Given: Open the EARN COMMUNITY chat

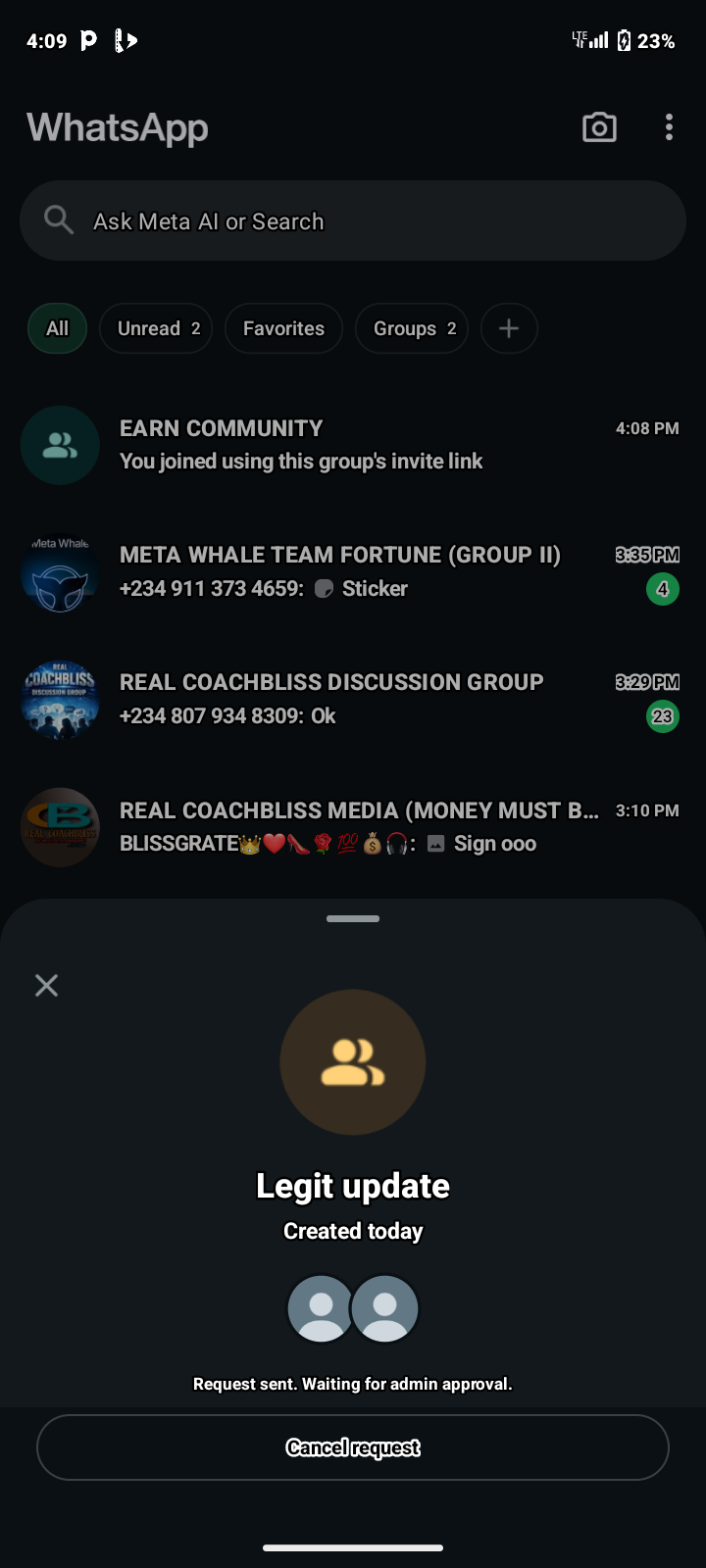Looking at the screenshot, I should [x=353, y=445].
